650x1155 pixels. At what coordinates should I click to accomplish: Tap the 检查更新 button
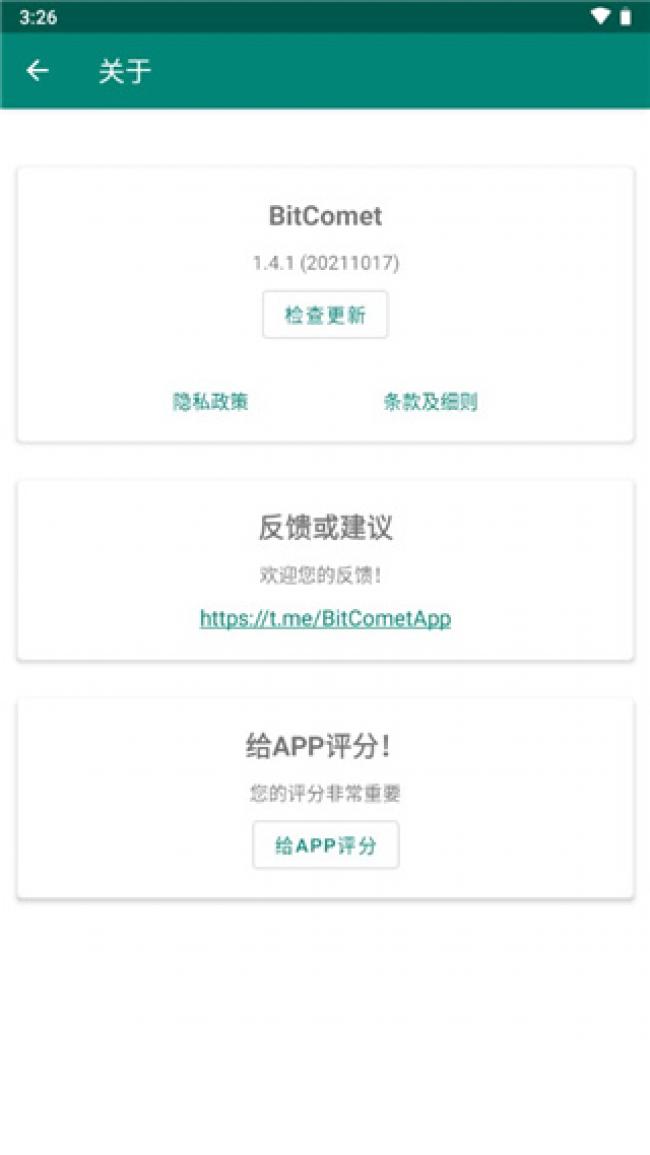coord(325,315)
